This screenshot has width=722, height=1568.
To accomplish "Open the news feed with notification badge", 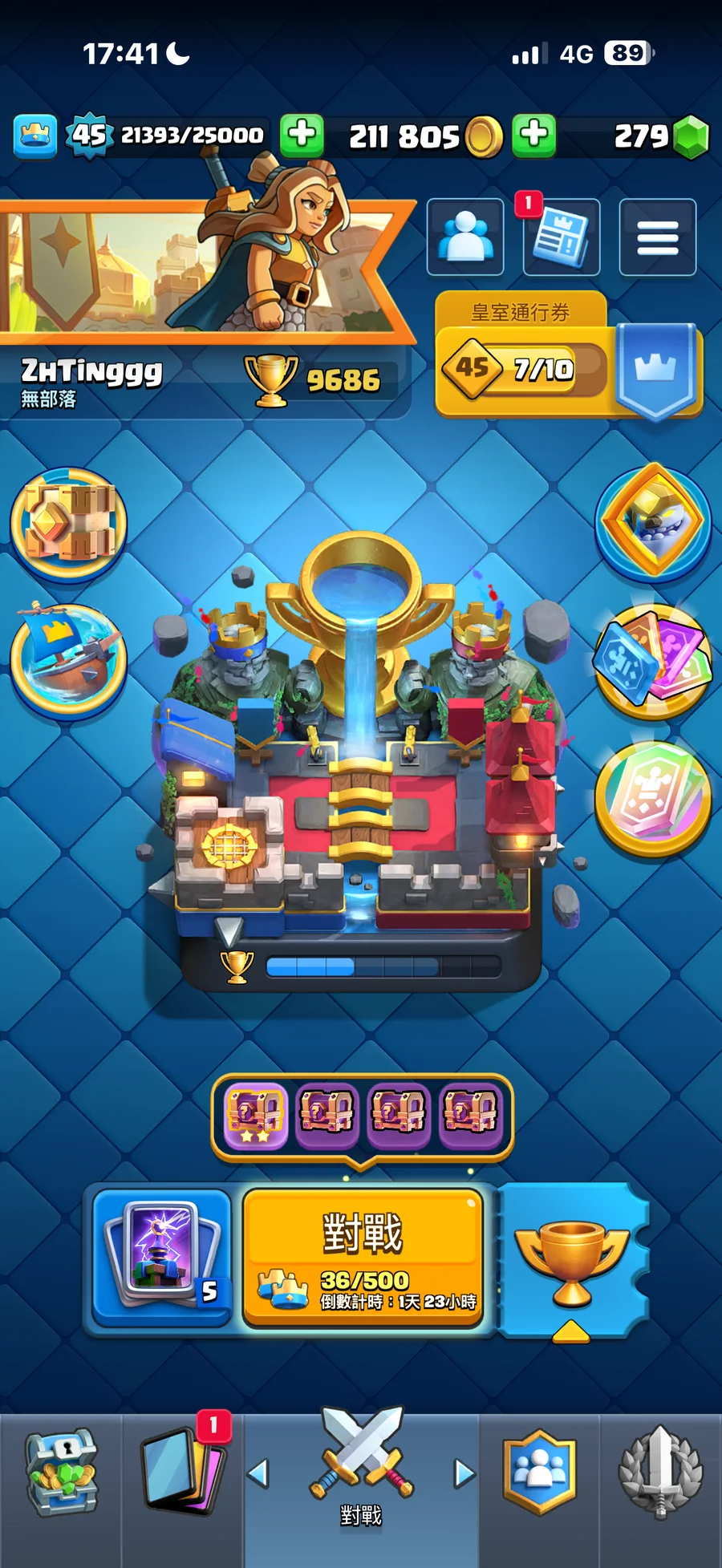I will [x=562, y=237].
